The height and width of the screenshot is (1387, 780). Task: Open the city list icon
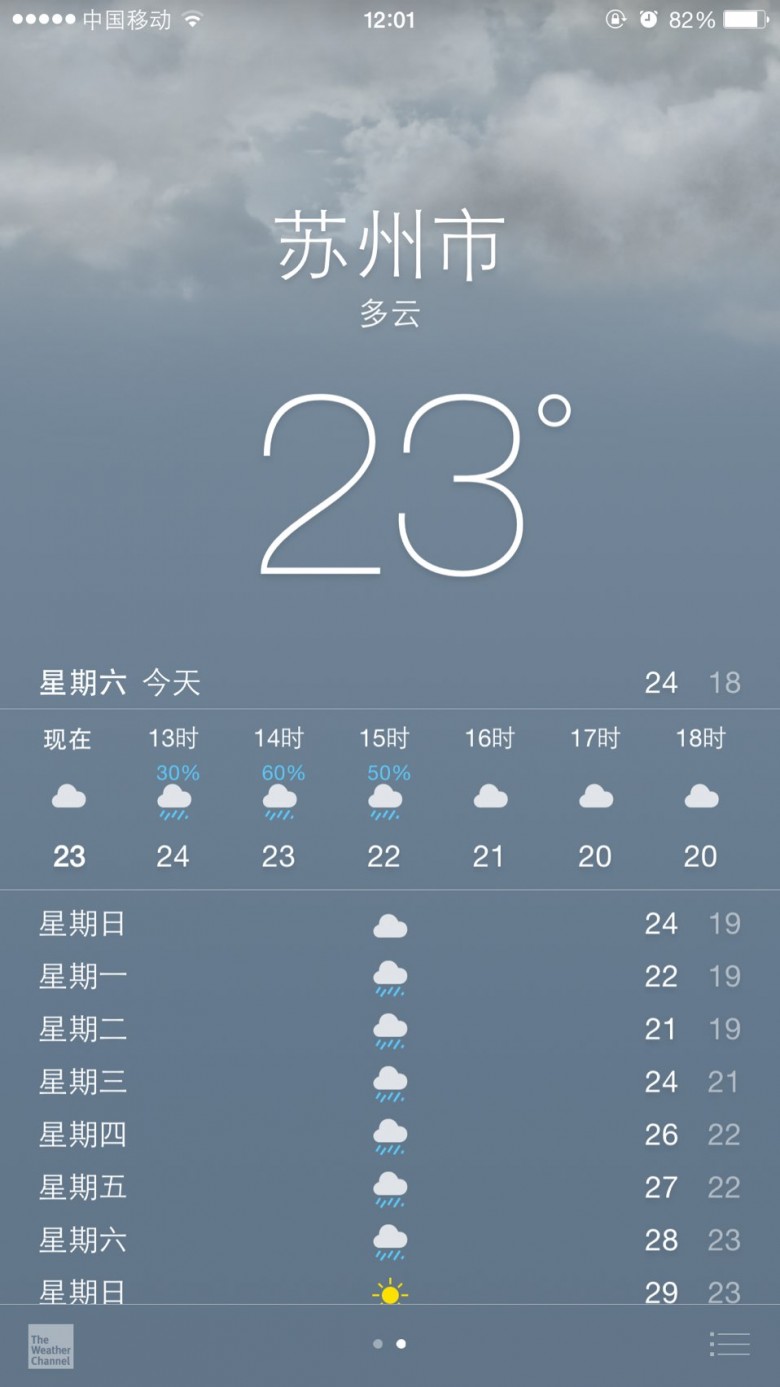click(729, 1344)
